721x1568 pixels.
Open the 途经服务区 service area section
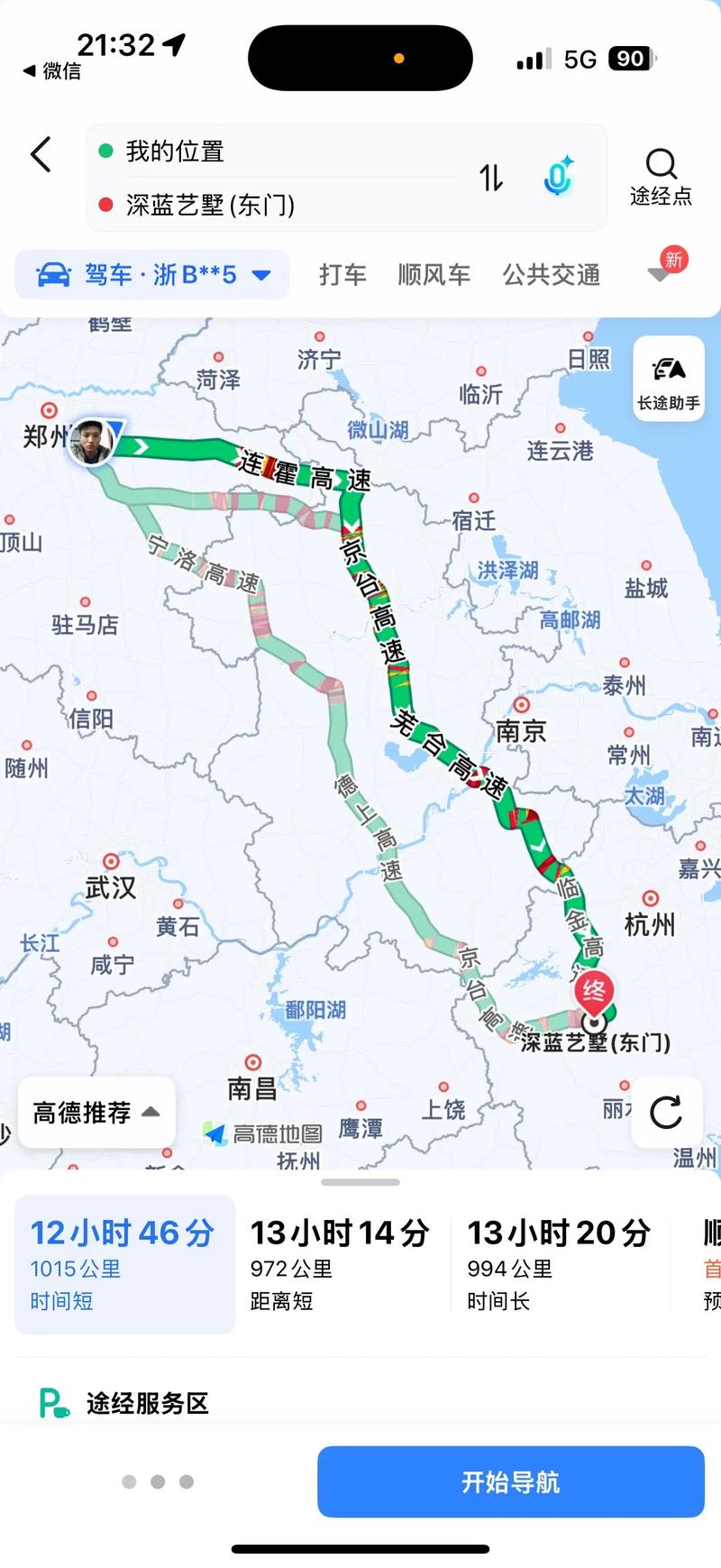pos(146,1403)
